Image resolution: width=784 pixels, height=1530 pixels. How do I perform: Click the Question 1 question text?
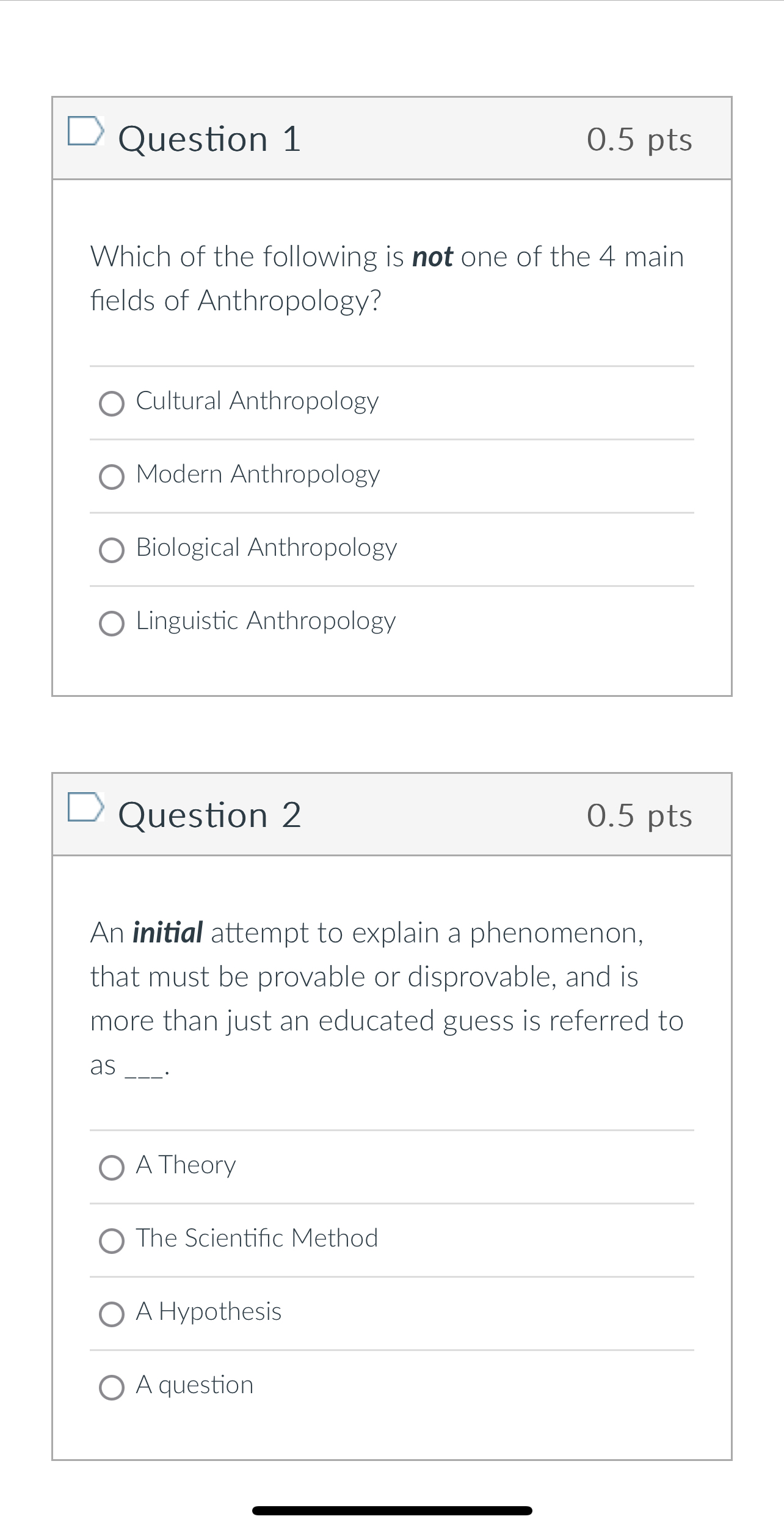387,276
